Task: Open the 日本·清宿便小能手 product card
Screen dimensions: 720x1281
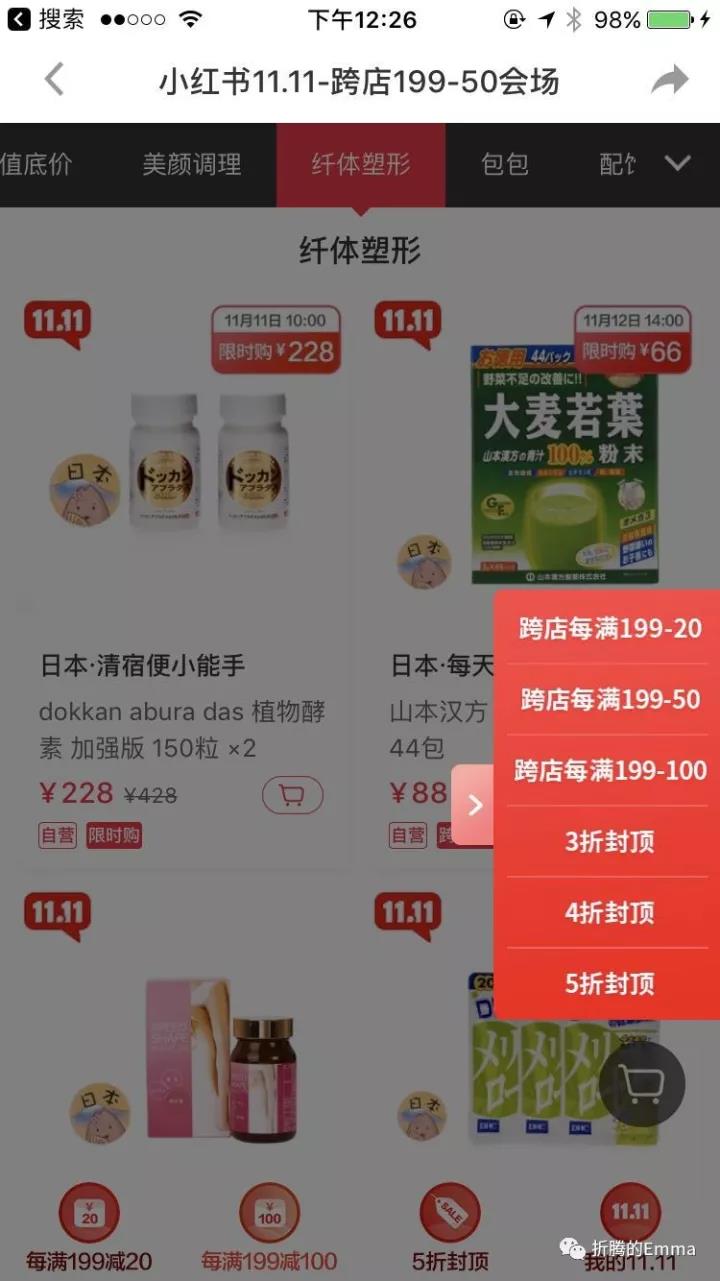Action: (180, 560)
